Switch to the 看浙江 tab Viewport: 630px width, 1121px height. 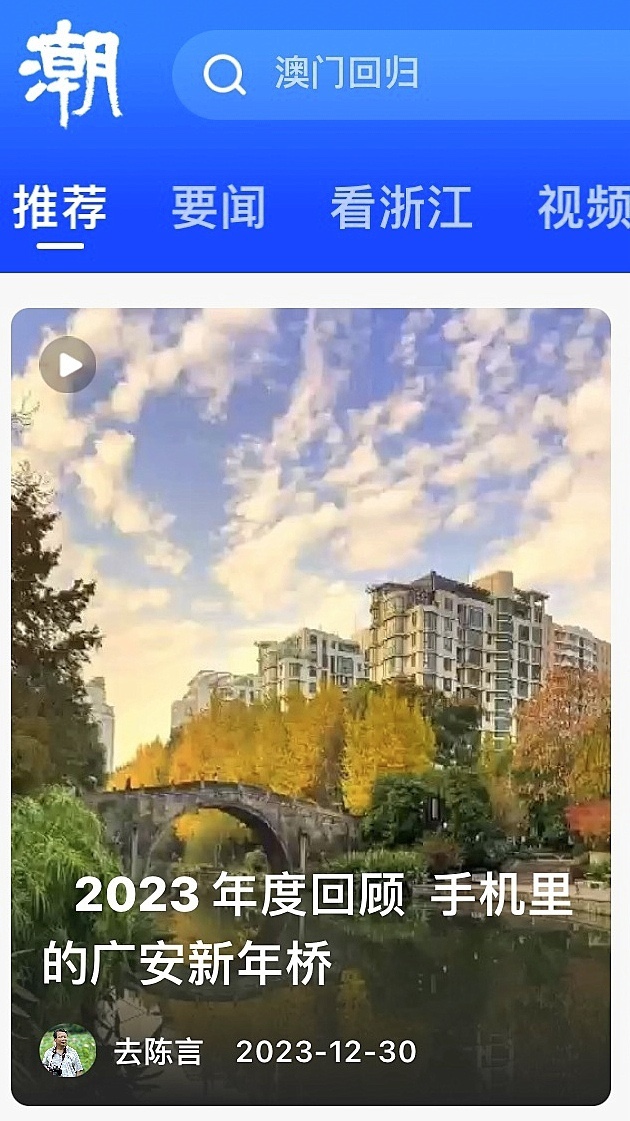401,208
